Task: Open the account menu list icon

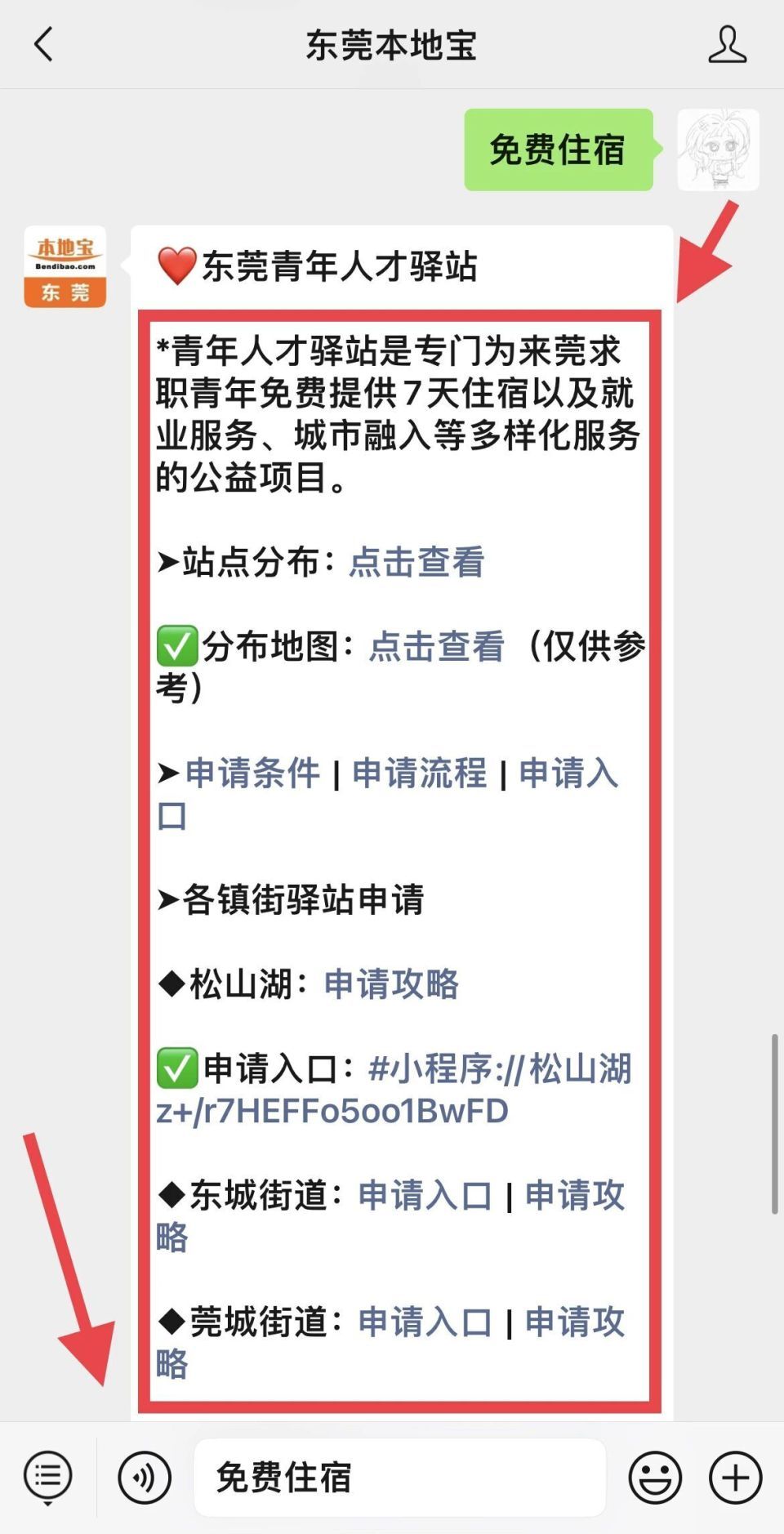Action: point(48,1477)
